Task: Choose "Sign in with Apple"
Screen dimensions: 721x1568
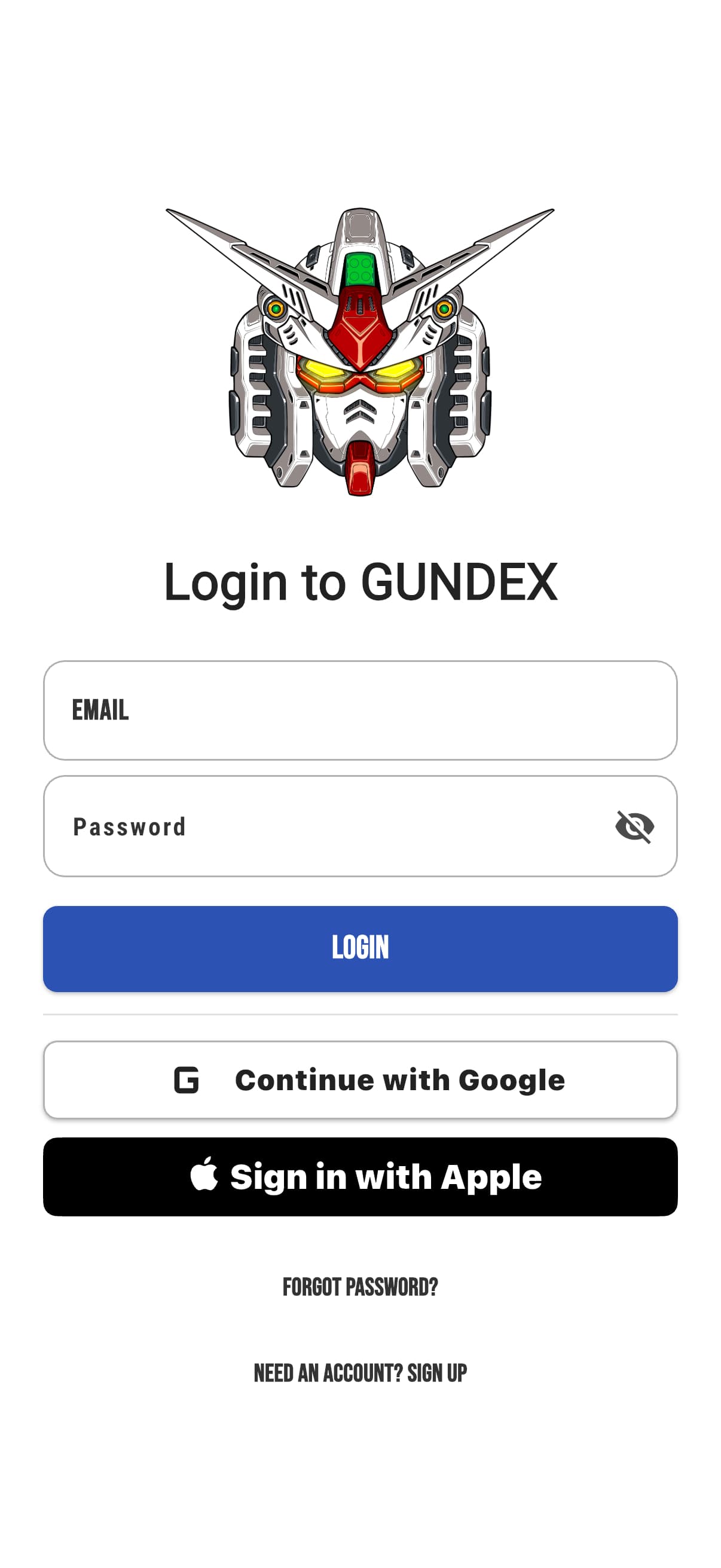Action: pos(360,1176)
